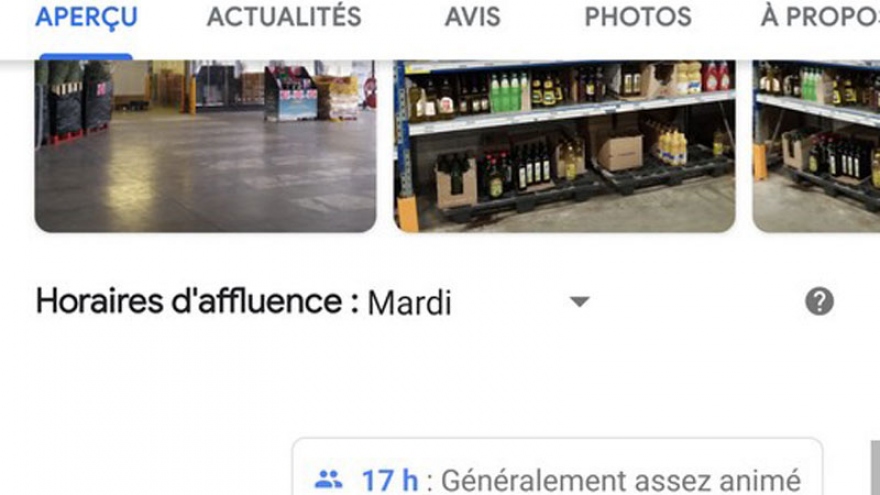View the photo of bottle shelves
The width and height of the screenshot is (880, 495).
tap(564, 146)
